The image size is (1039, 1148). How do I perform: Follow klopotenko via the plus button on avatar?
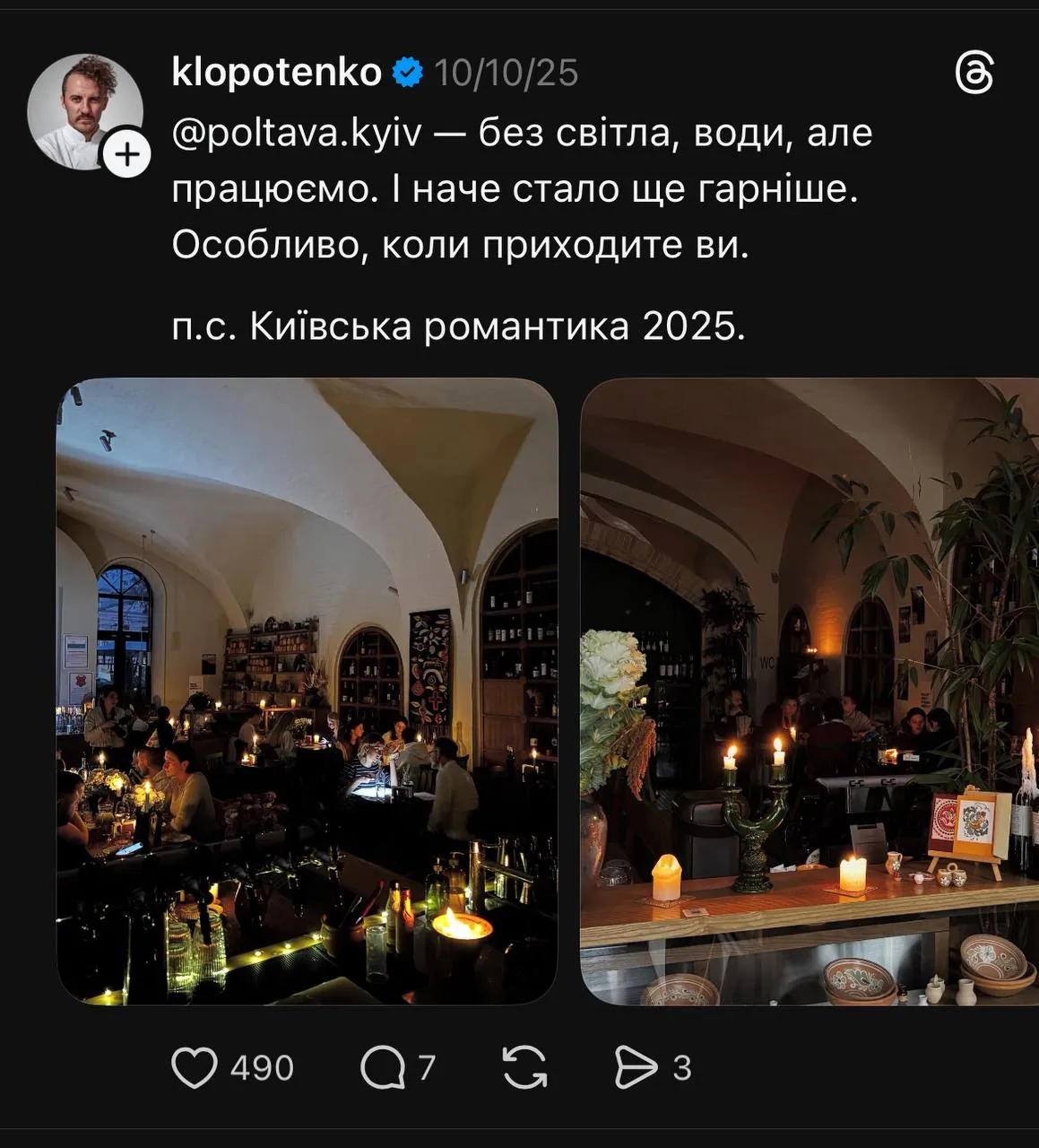tap(126, 154)
